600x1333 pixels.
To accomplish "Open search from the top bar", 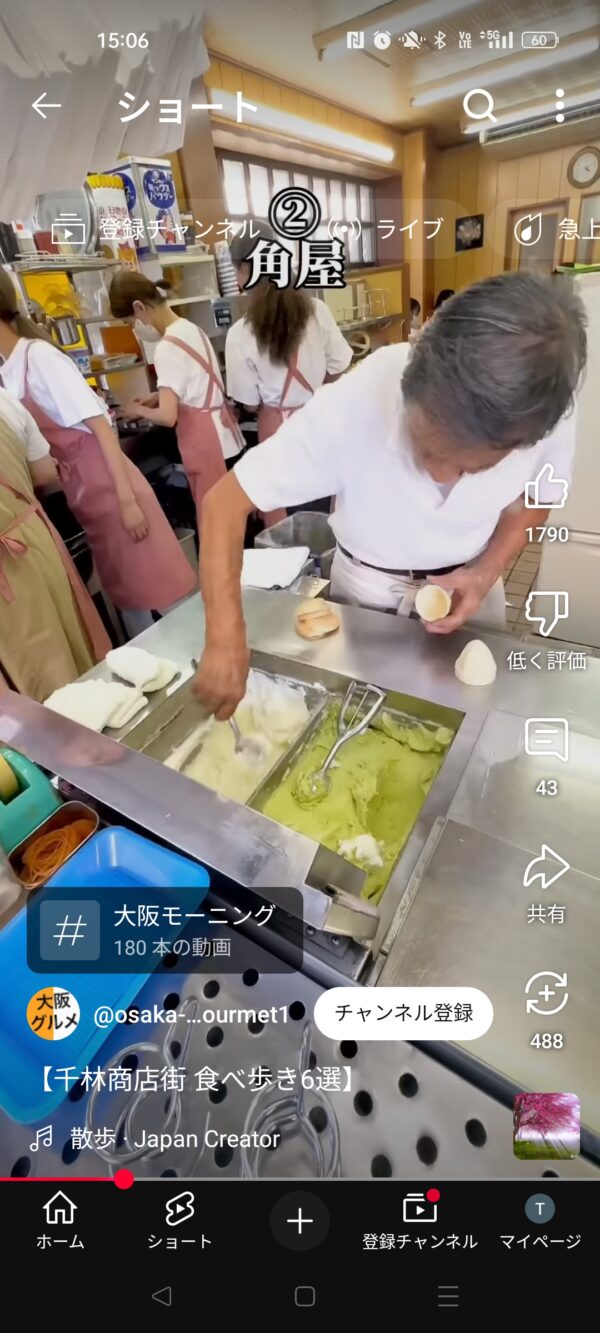I will coord(480,106).
